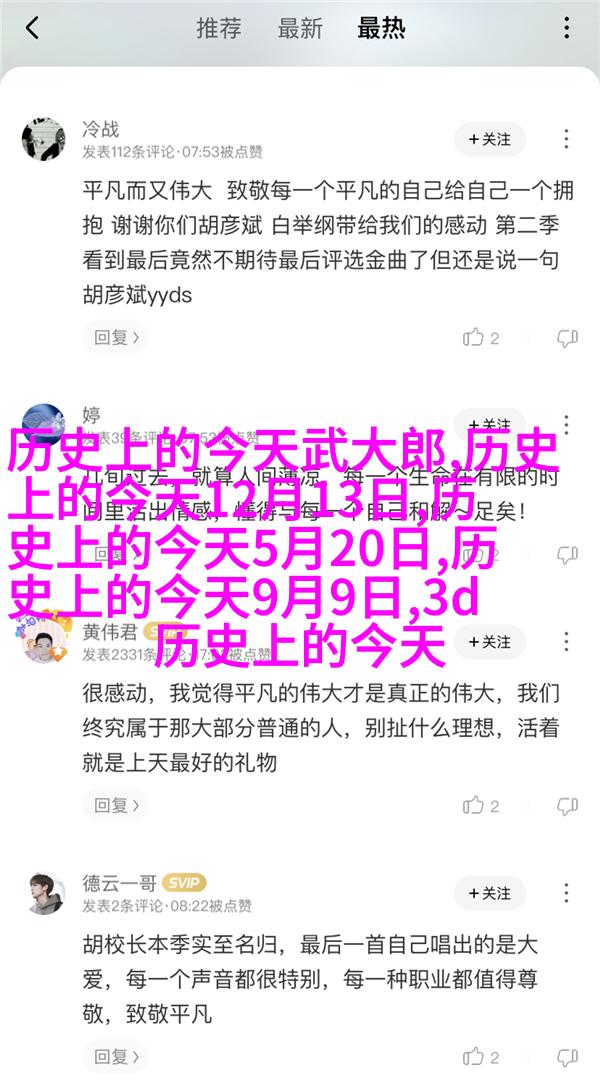This screenshot has width=600, height=1083.
Task: Select the 最热 tab
Action: [x=381, y=28]
